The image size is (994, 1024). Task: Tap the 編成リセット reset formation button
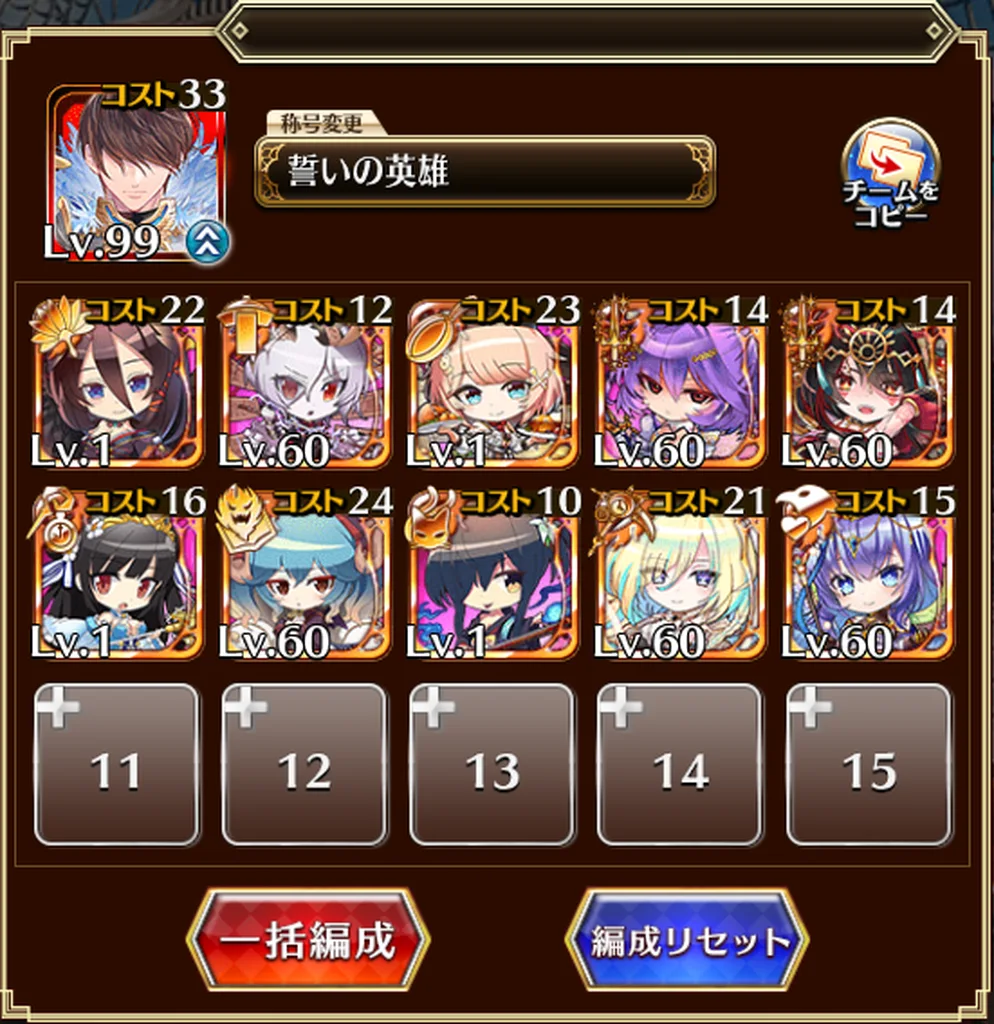coord(687,941)
